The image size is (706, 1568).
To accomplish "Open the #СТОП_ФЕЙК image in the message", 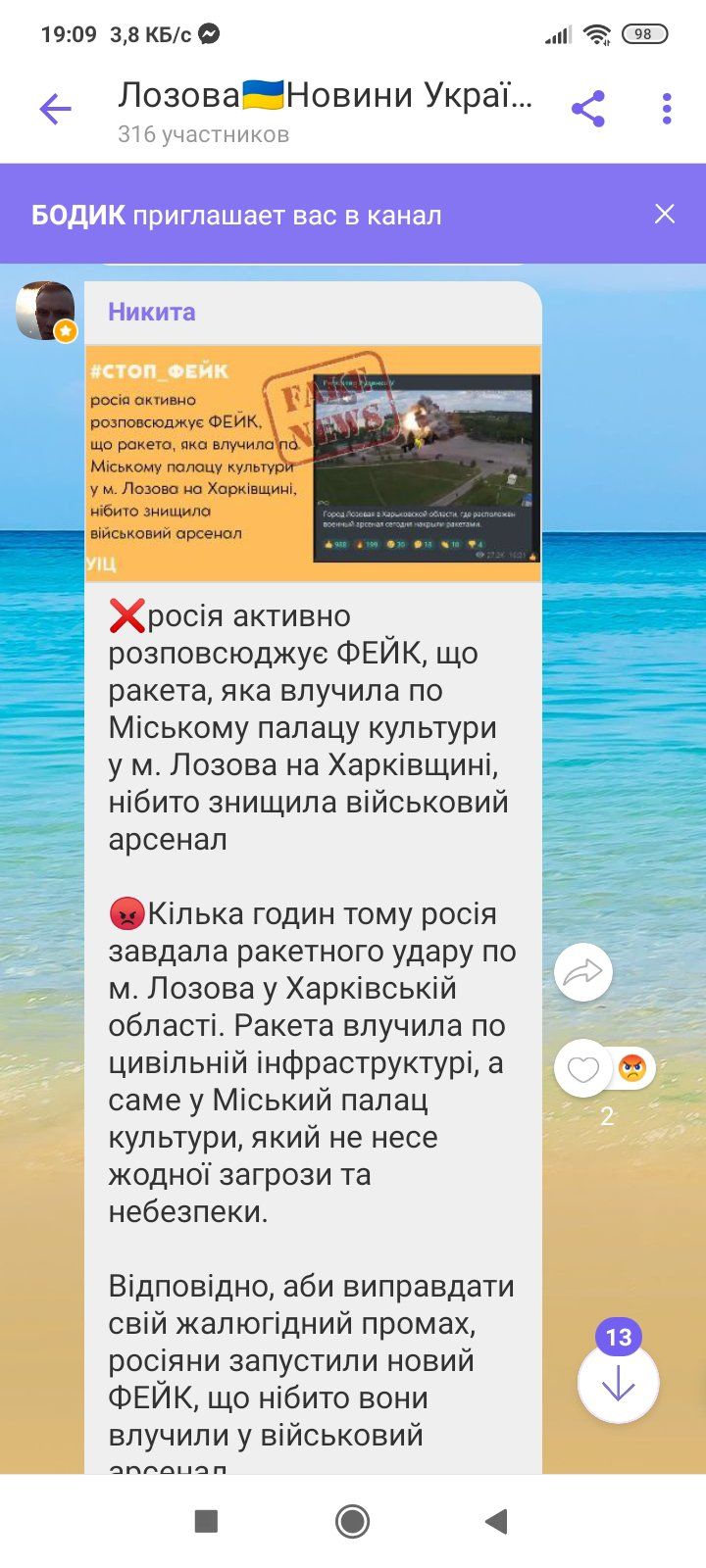I will (313, 463).
